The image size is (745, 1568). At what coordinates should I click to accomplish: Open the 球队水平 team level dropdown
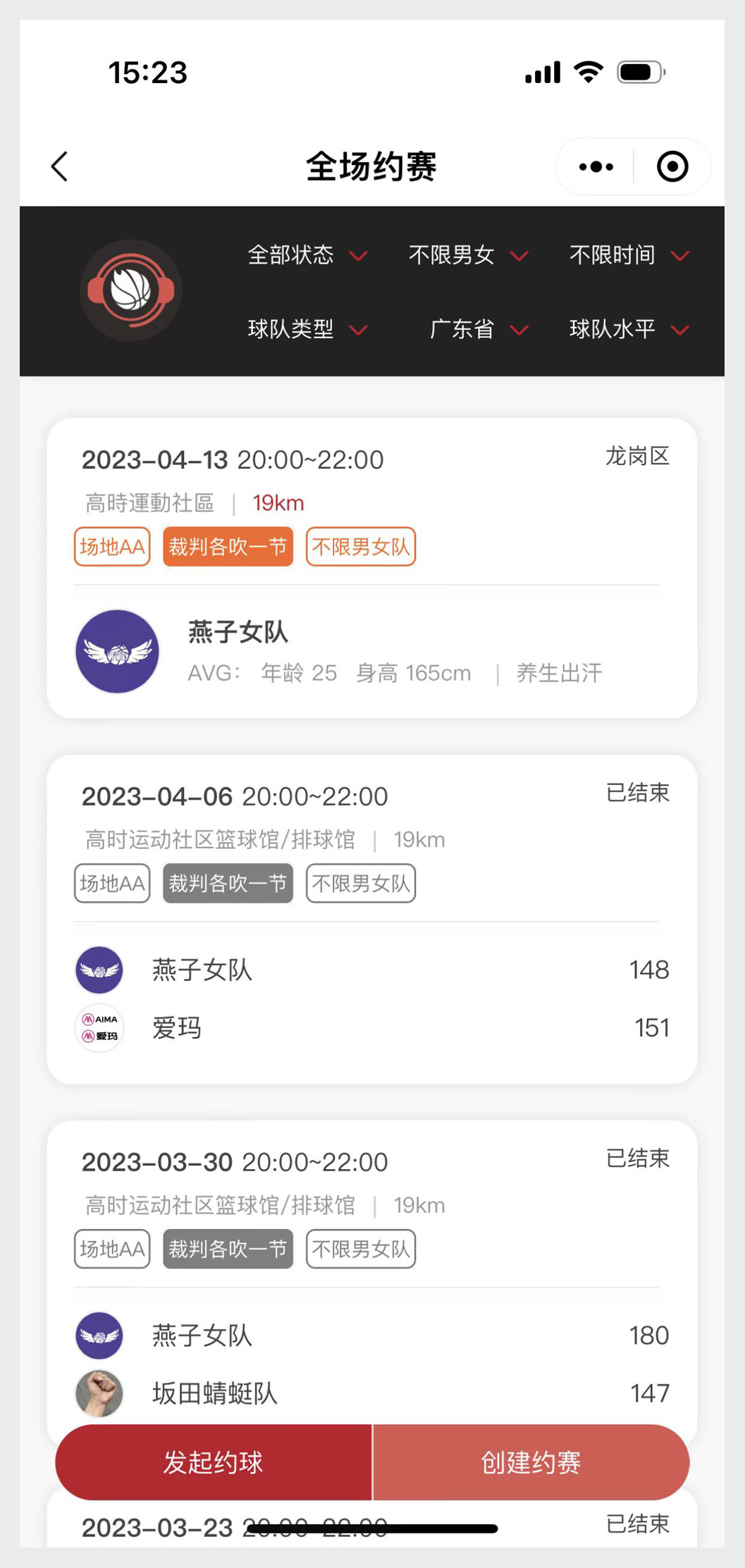pos(629,329)
